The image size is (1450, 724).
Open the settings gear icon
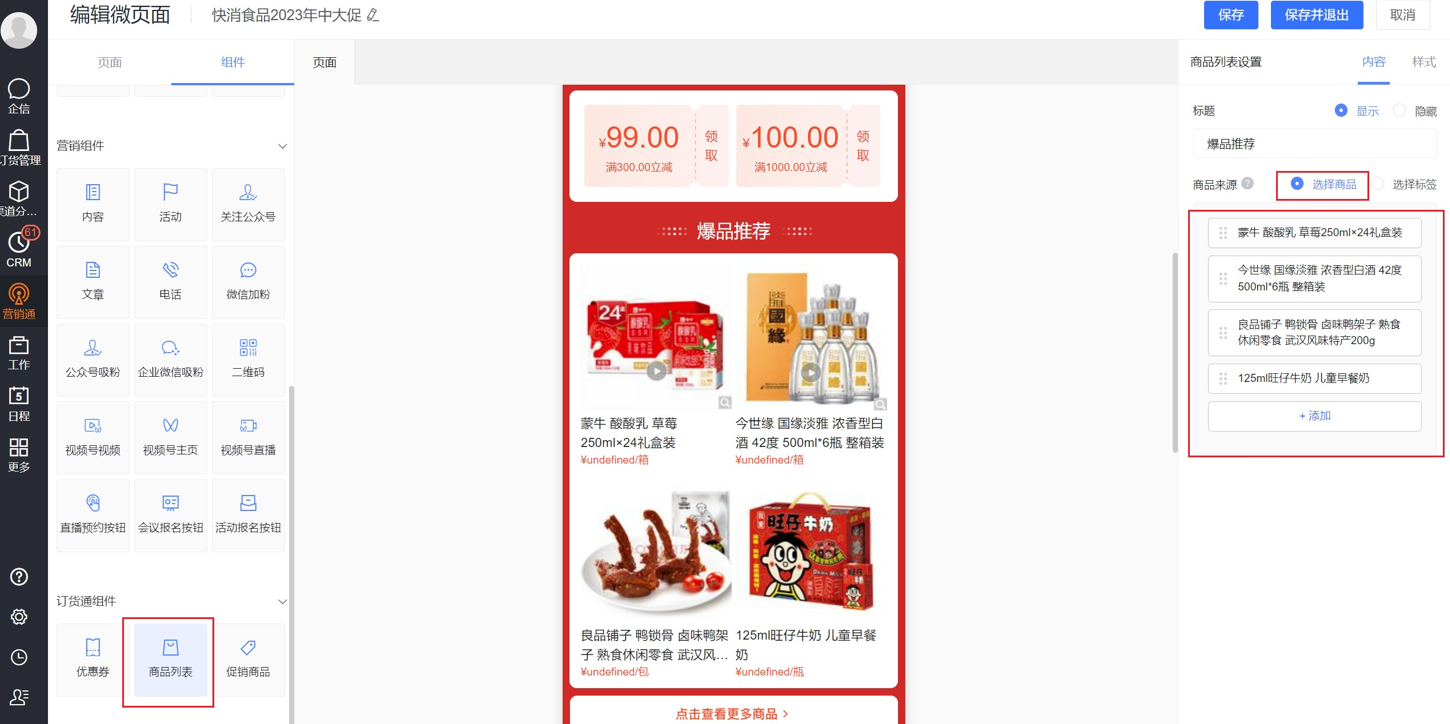coord(19,617)
